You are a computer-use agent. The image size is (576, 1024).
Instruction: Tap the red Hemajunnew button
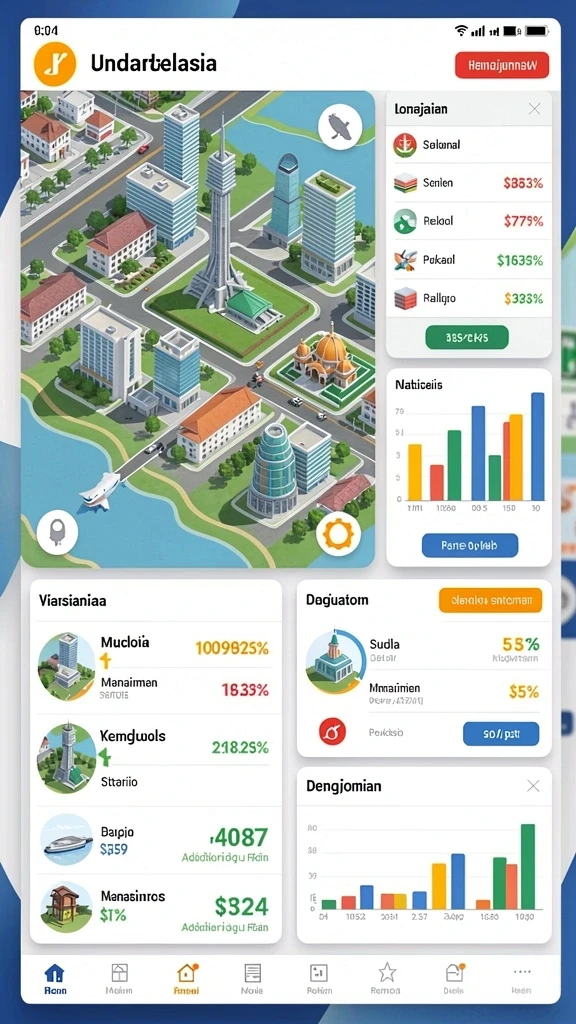(502, 65)
